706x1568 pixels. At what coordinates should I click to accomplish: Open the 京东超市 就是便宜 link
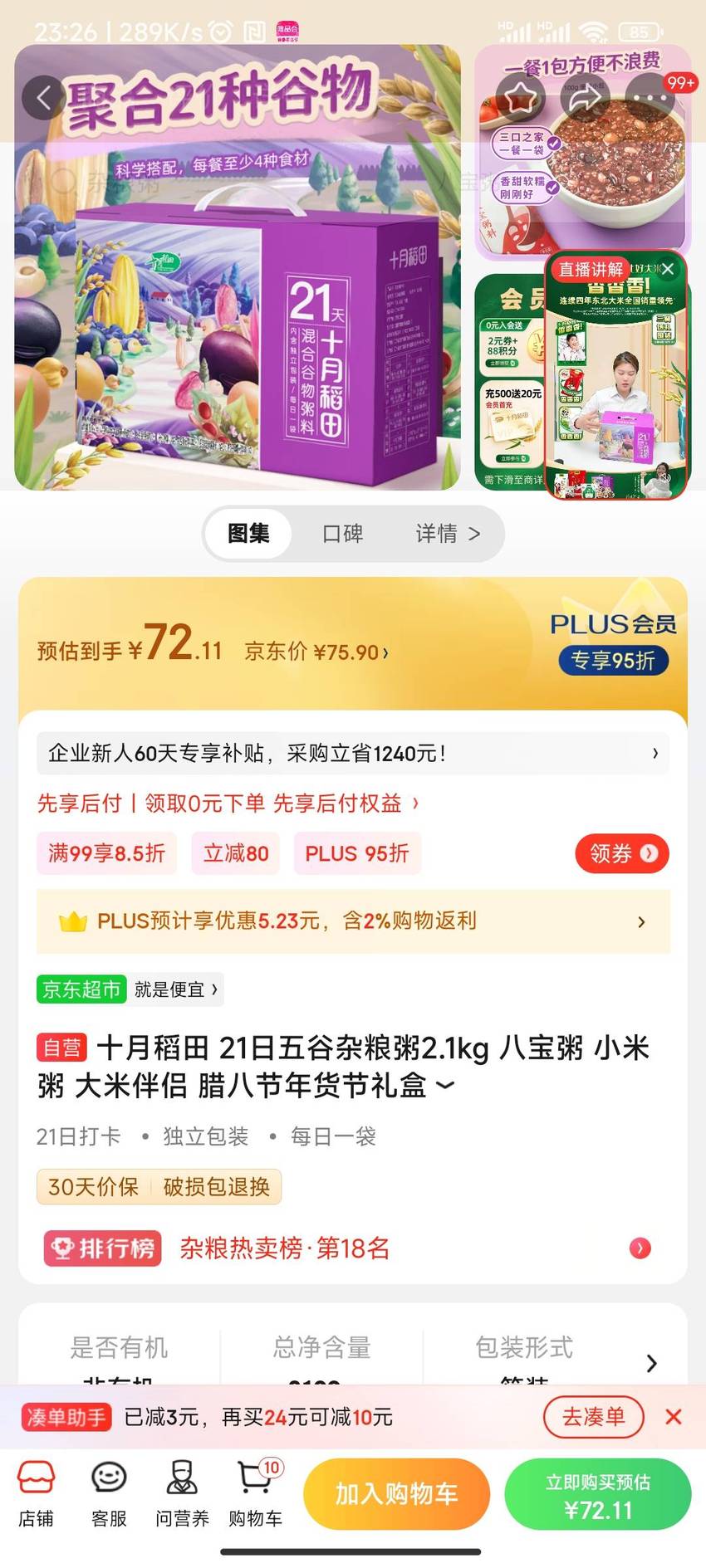coord(130,989)
